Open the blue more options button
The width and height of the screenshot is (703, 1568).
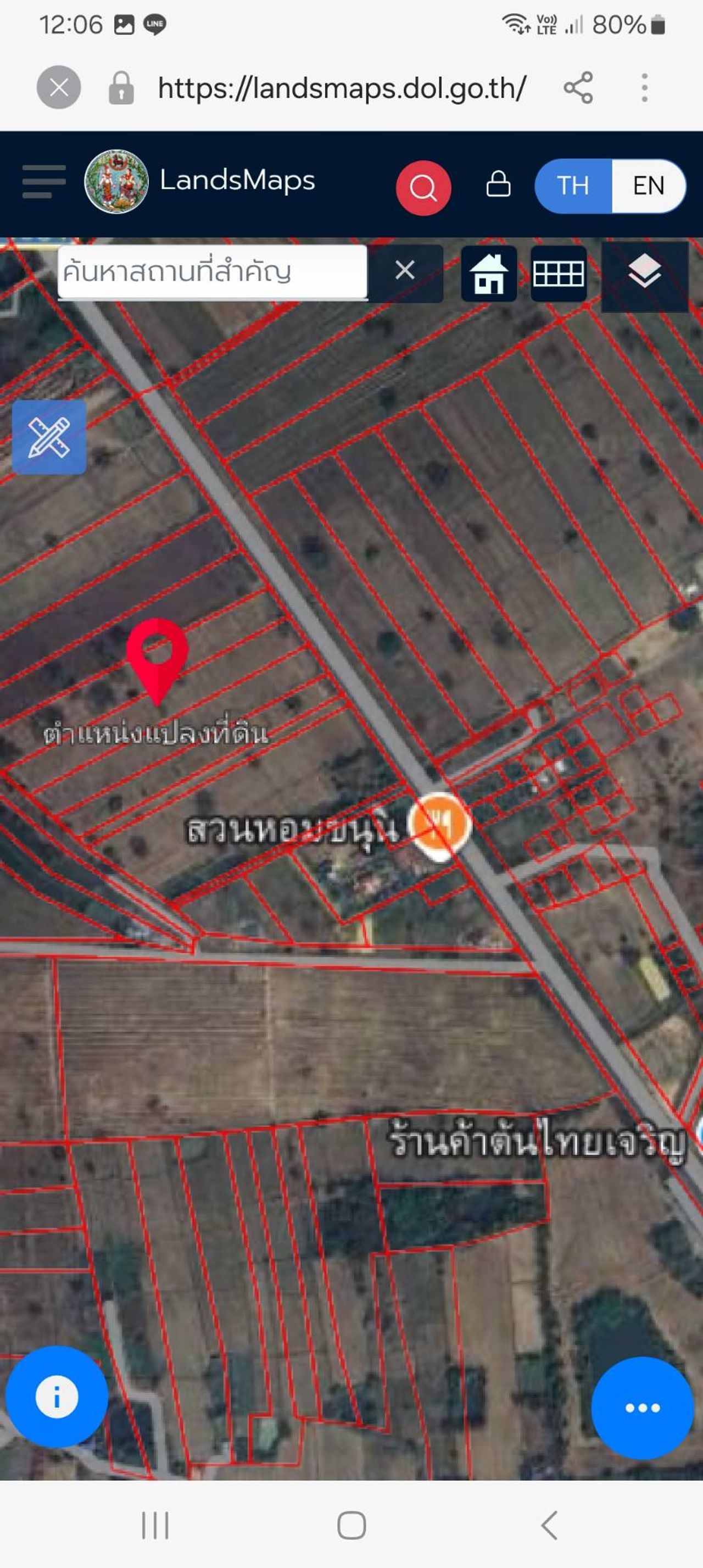[642, 1408]
